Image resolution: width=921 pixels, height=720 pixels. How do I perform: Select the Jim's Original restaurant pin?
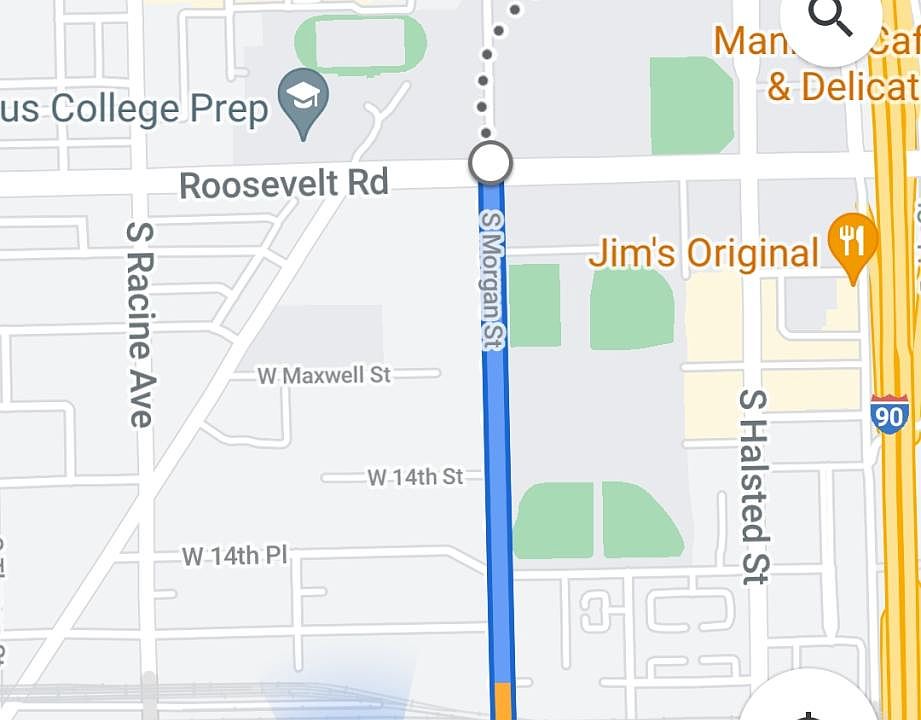coord(852,243)
